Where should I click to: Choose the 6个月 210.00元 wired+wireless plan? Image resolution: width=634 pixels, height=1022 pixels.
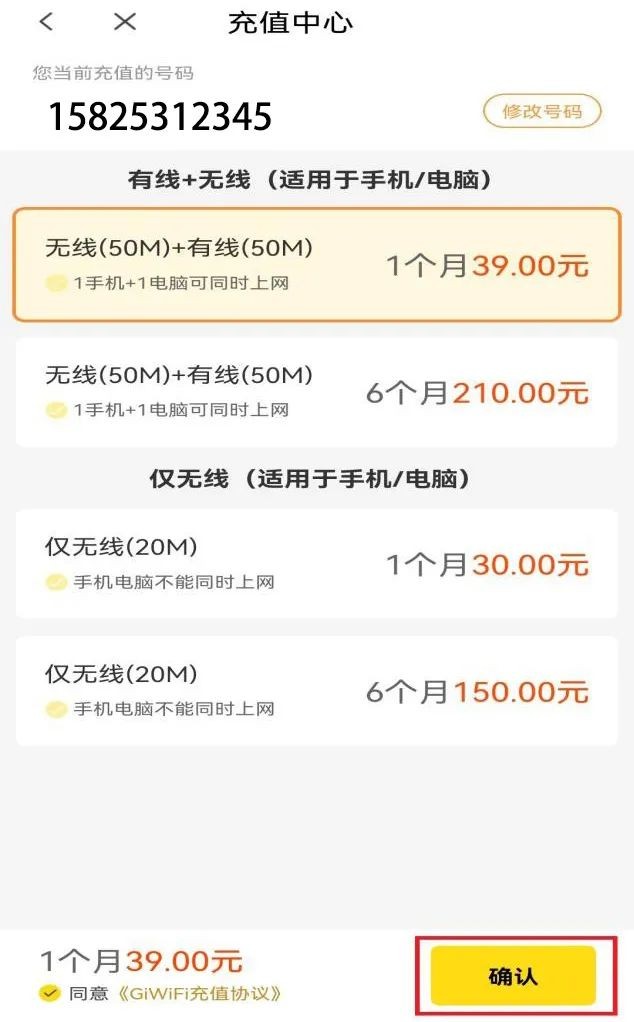317,392
